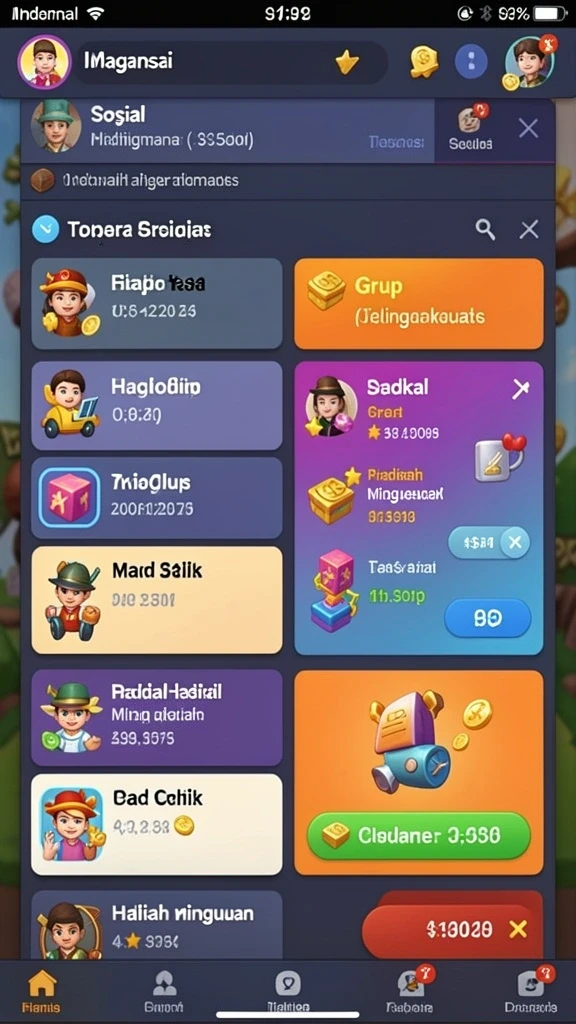Open the orange Grup card

point(419,304)
